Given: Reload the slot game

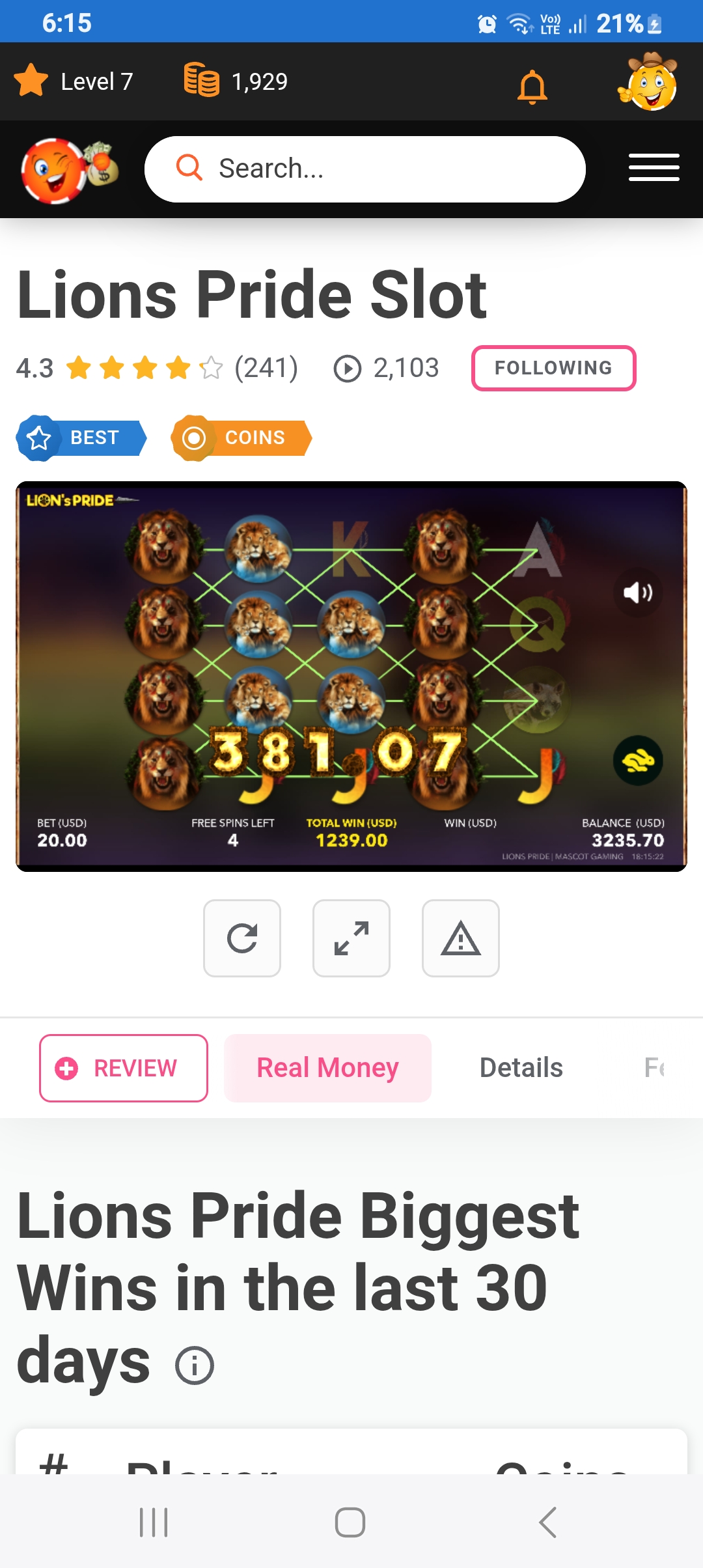Looking at the screenshot, I should coord(242,938).
